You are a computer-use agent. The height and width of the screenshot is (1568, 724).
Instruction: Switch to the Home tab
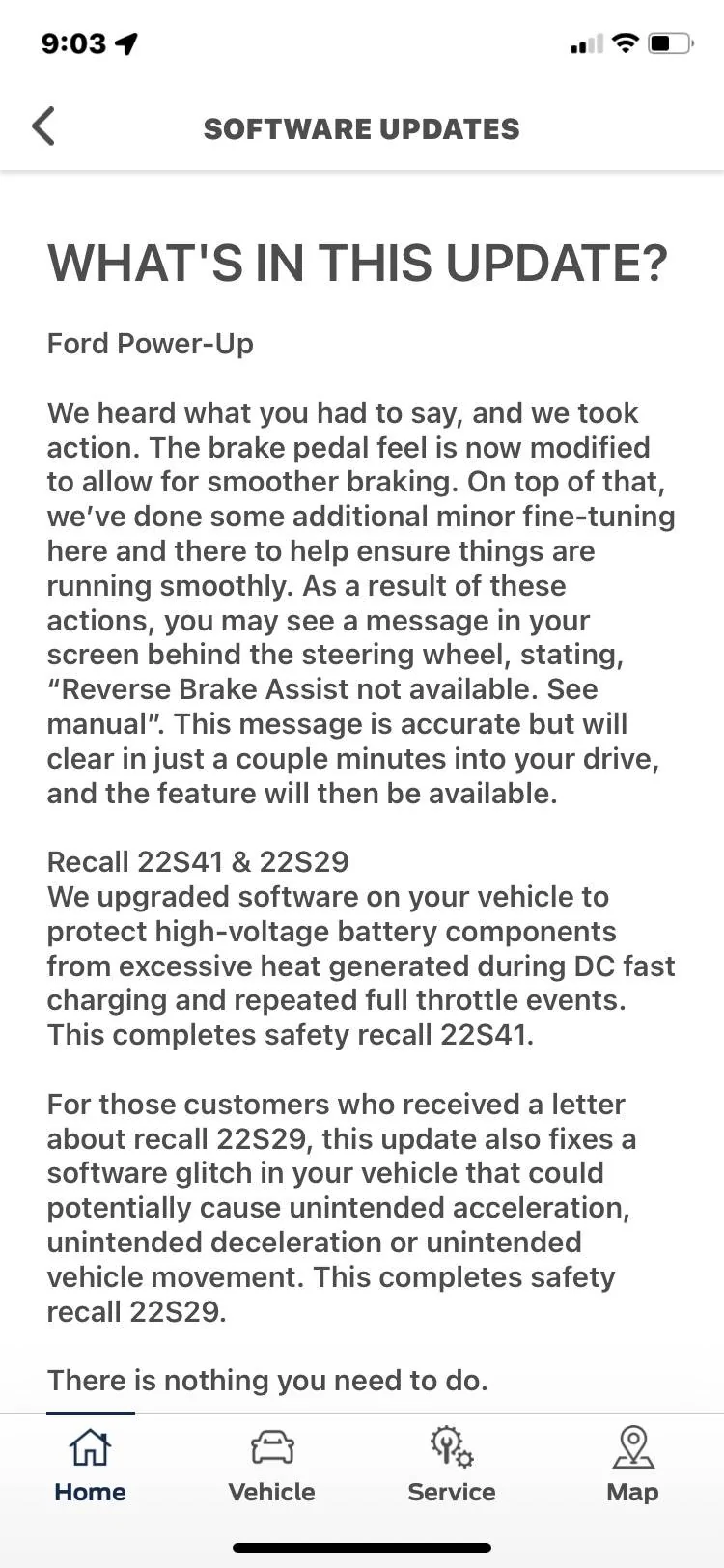(x=90, y=1466)
